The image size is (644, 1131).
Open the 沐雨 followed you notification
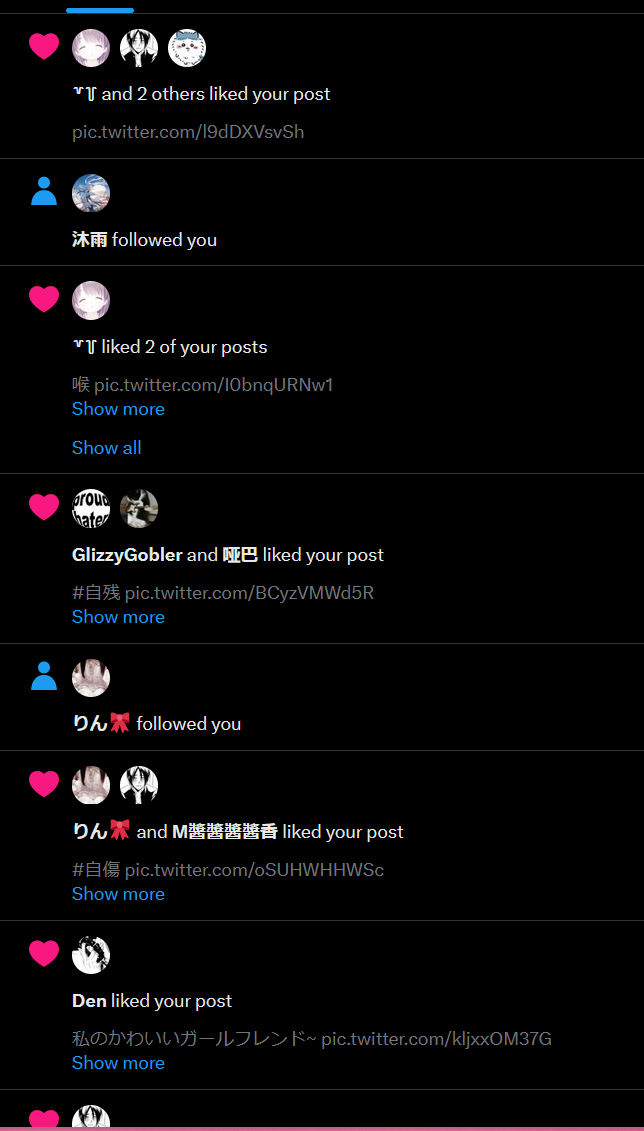[144, 240]
